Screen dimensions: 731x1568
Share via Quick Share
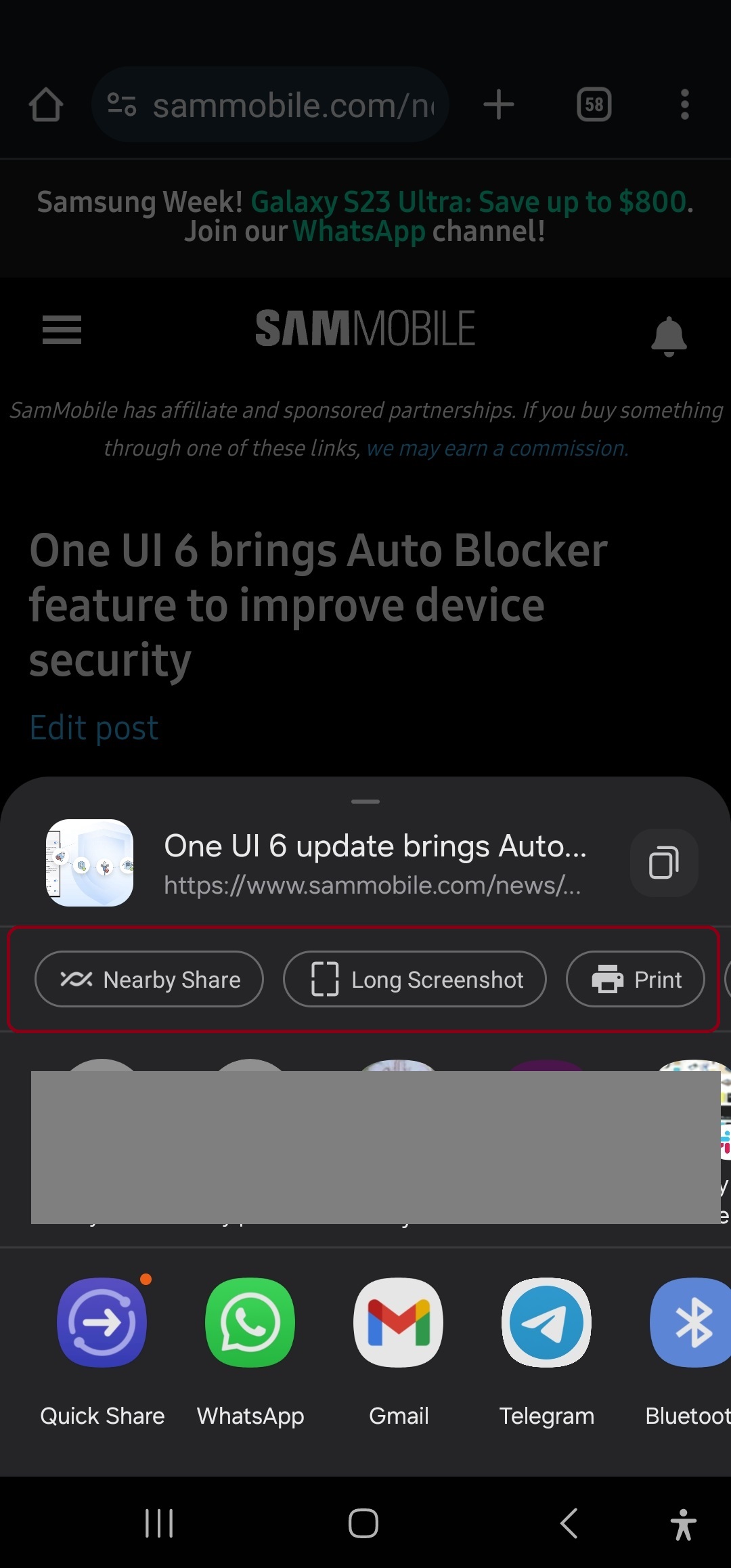click(102, 1323)
